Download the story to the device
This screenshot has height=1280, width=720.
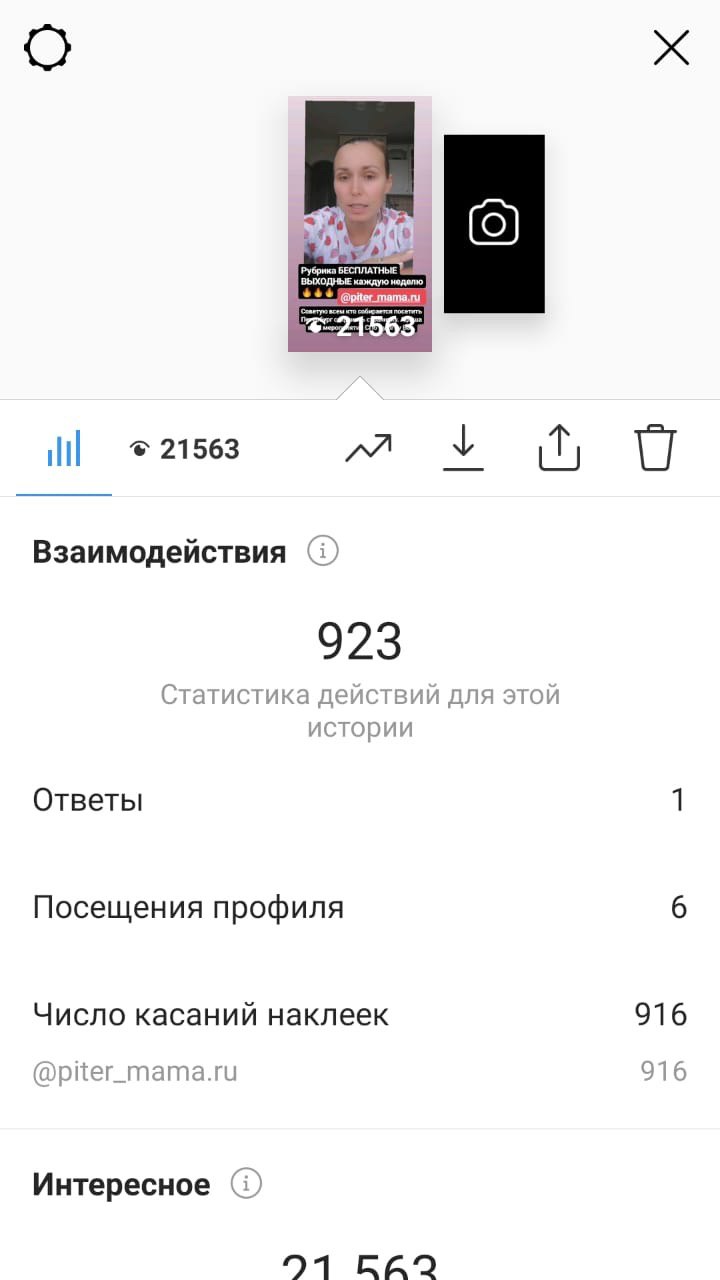pos(463,448)
